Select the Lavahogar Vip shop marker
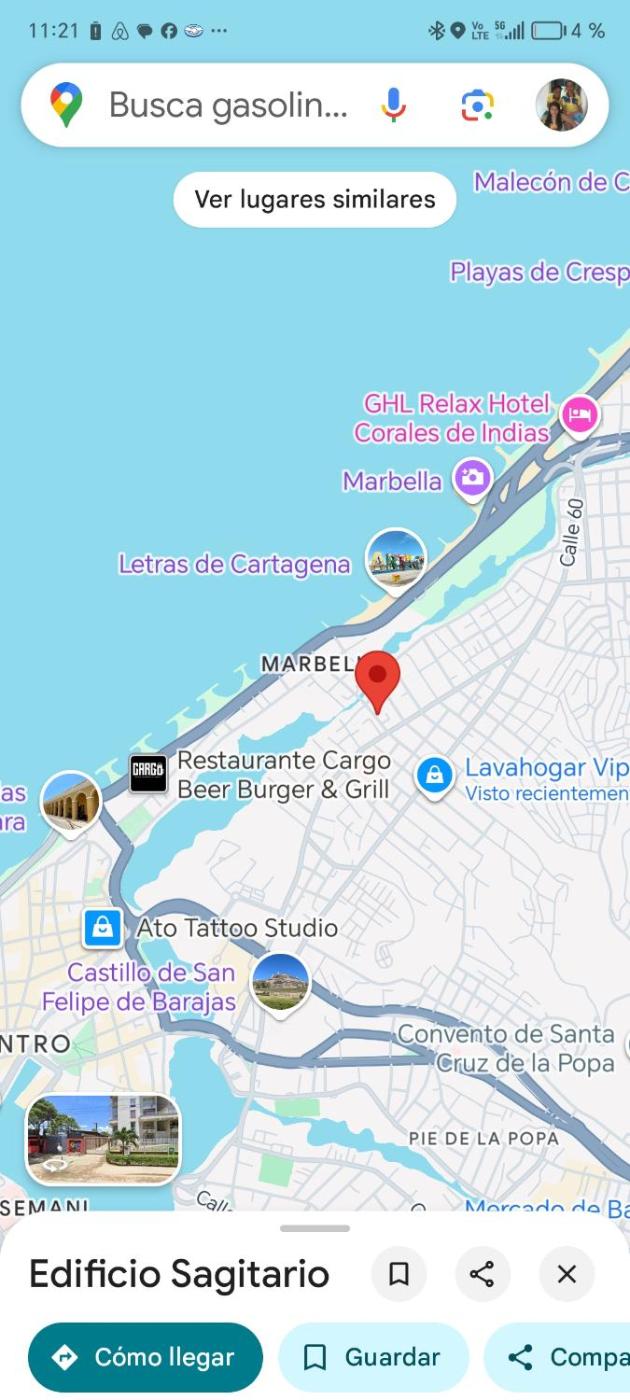This screenshot has width=630, height=1400. coord(434,775)
